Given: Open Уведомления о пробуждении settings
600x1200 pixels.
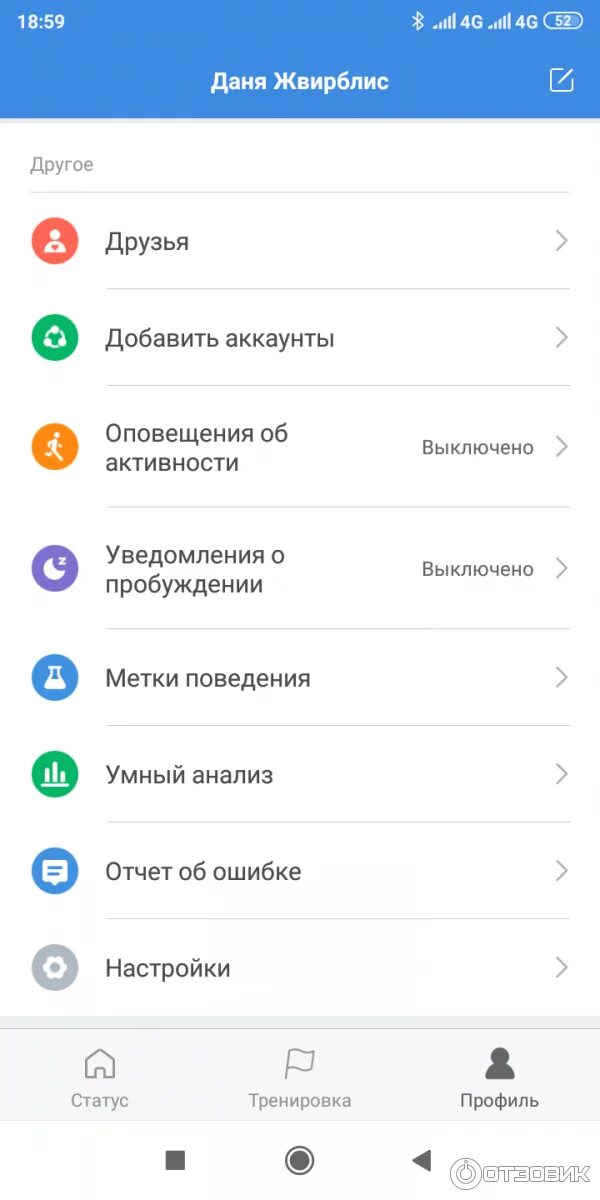Looking at the screenshot, I should click(300, 569).
